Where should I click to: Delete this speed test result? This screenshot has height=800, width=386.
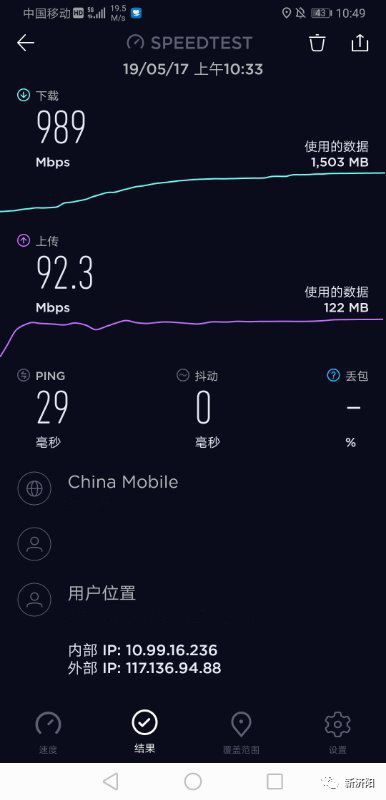tap(317, 43)
